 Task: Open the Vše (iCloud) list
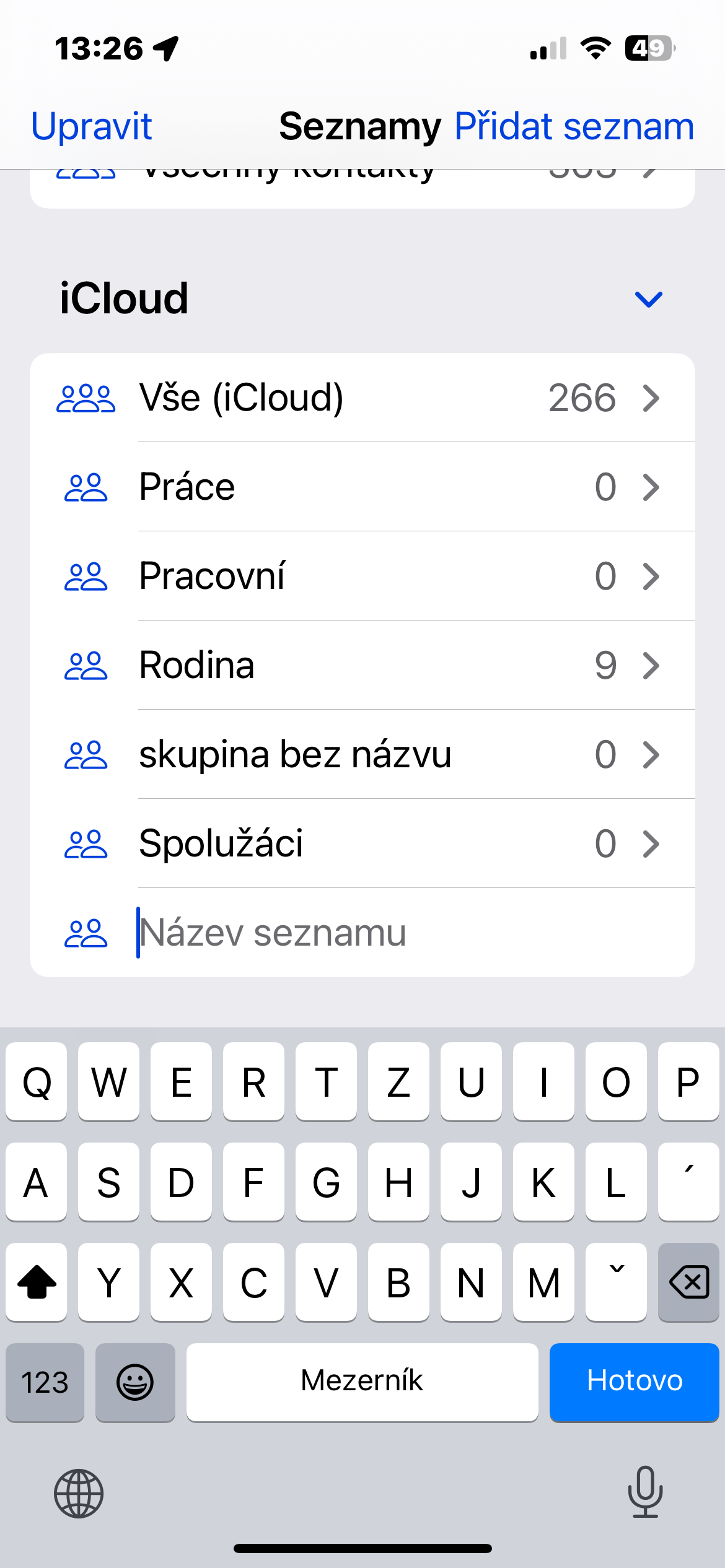pos(362,398)
